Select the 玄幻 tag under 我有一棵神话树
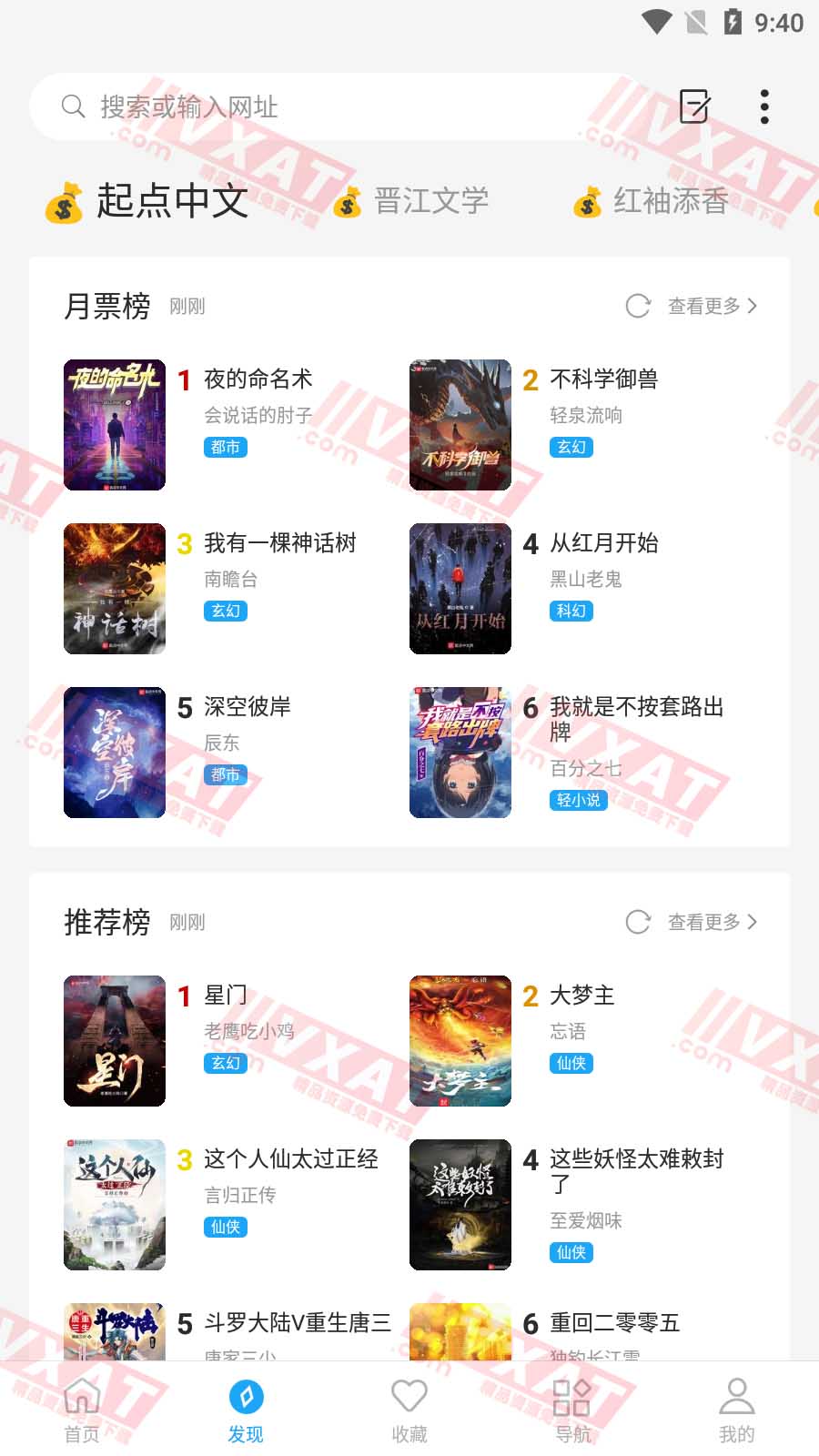The height and width of the screenshot is (1456, 819). tap(226, 611)
